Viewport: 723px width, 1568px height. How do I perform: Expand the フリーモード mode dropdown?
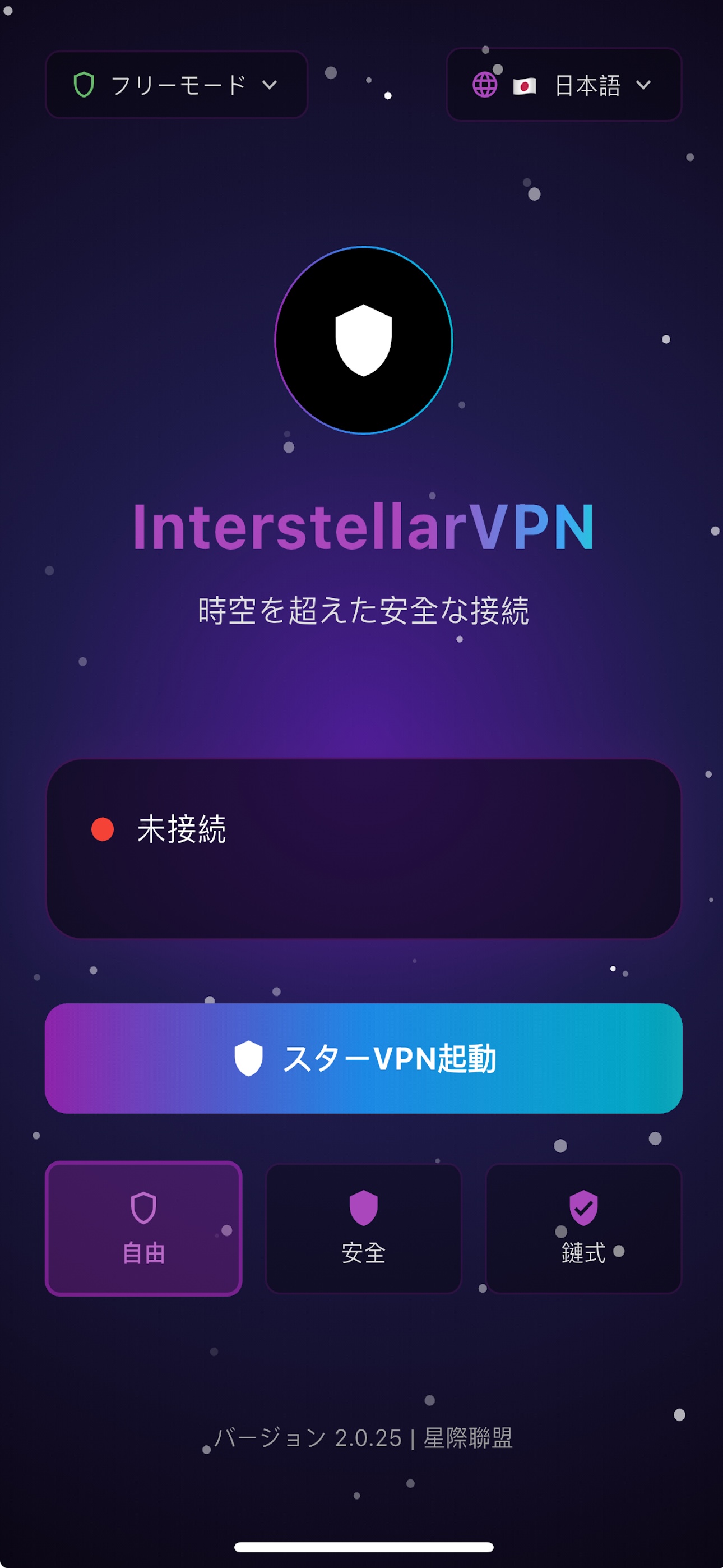pos(177,85)
